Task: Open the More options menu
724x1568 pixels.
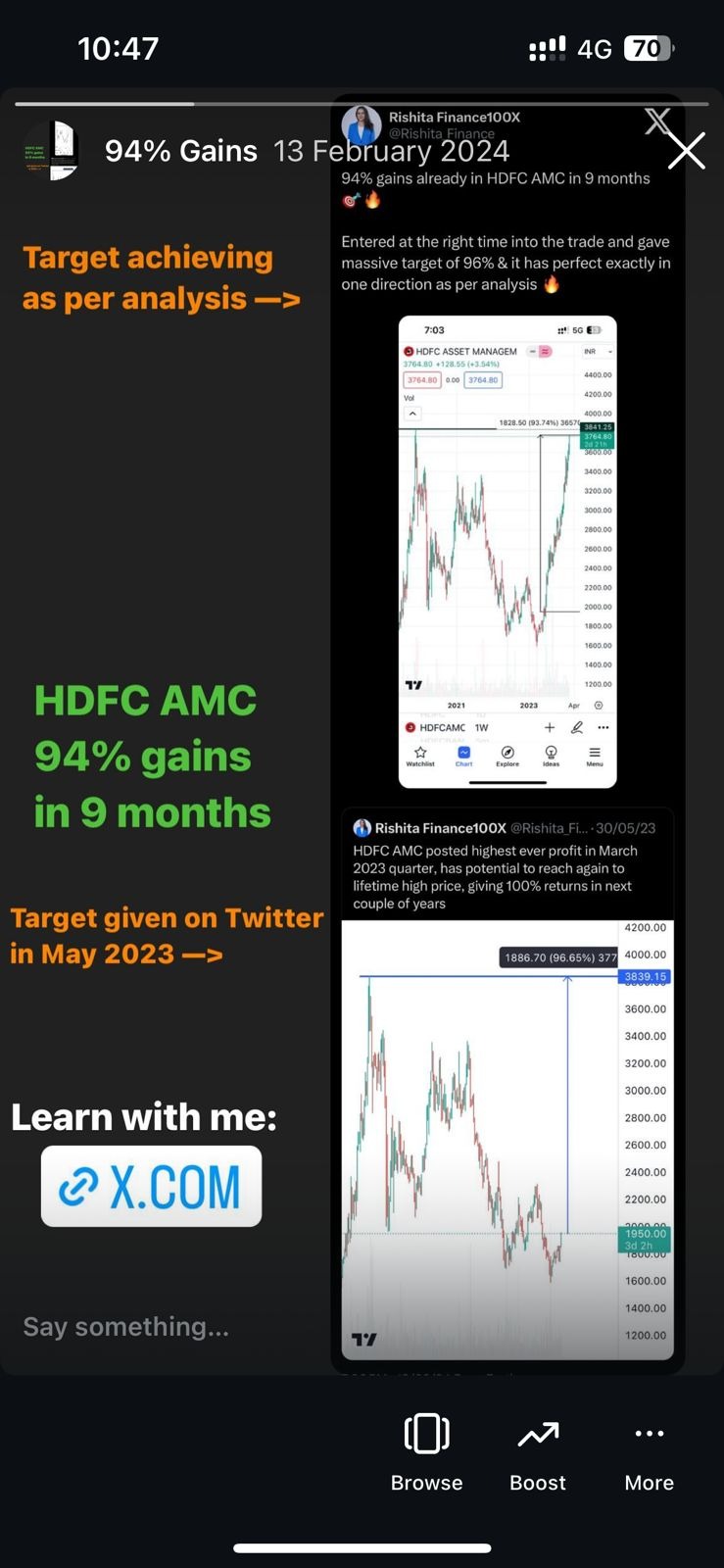Action: pos(649,1451)
